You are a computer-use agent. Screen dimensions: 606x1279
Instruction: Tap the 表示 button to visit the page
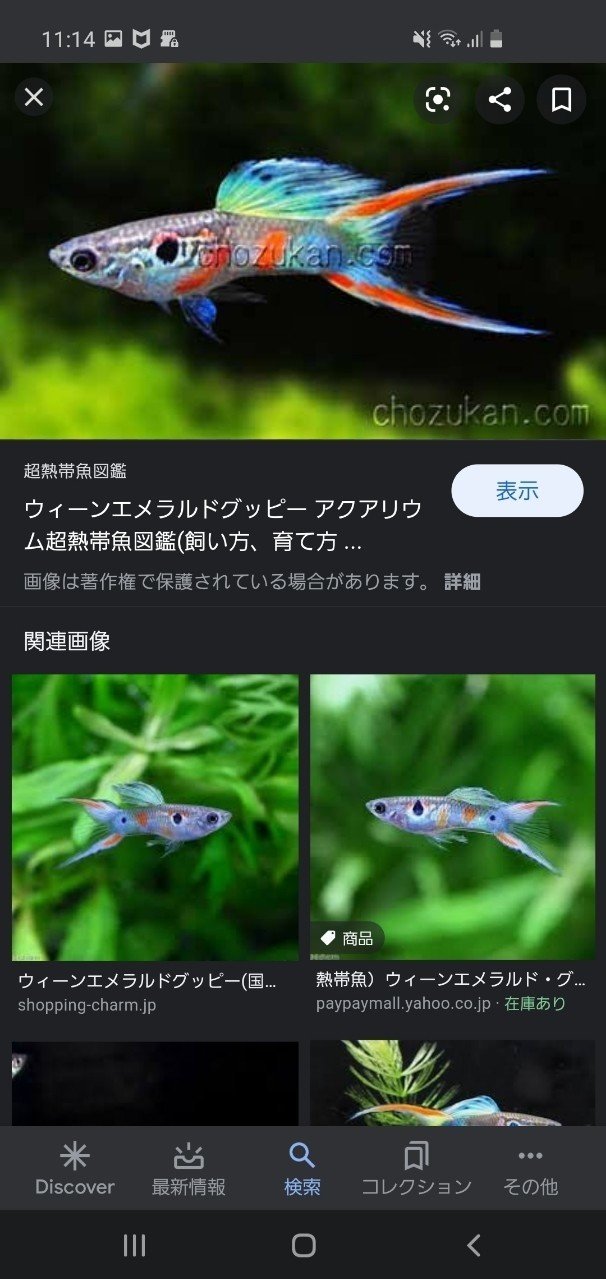[517, 491]
